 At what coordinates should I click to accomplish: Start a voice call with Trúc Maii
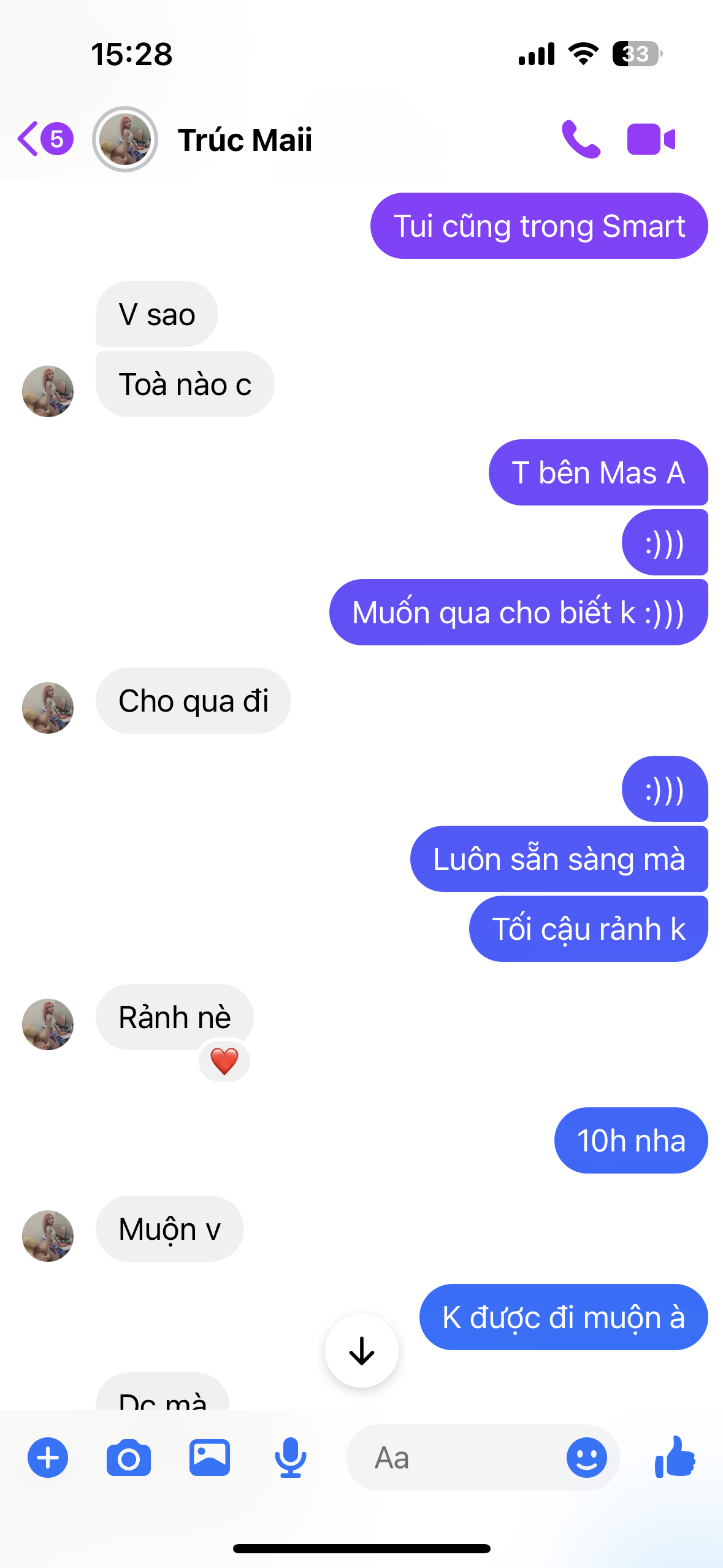click(x=580, y=139)
